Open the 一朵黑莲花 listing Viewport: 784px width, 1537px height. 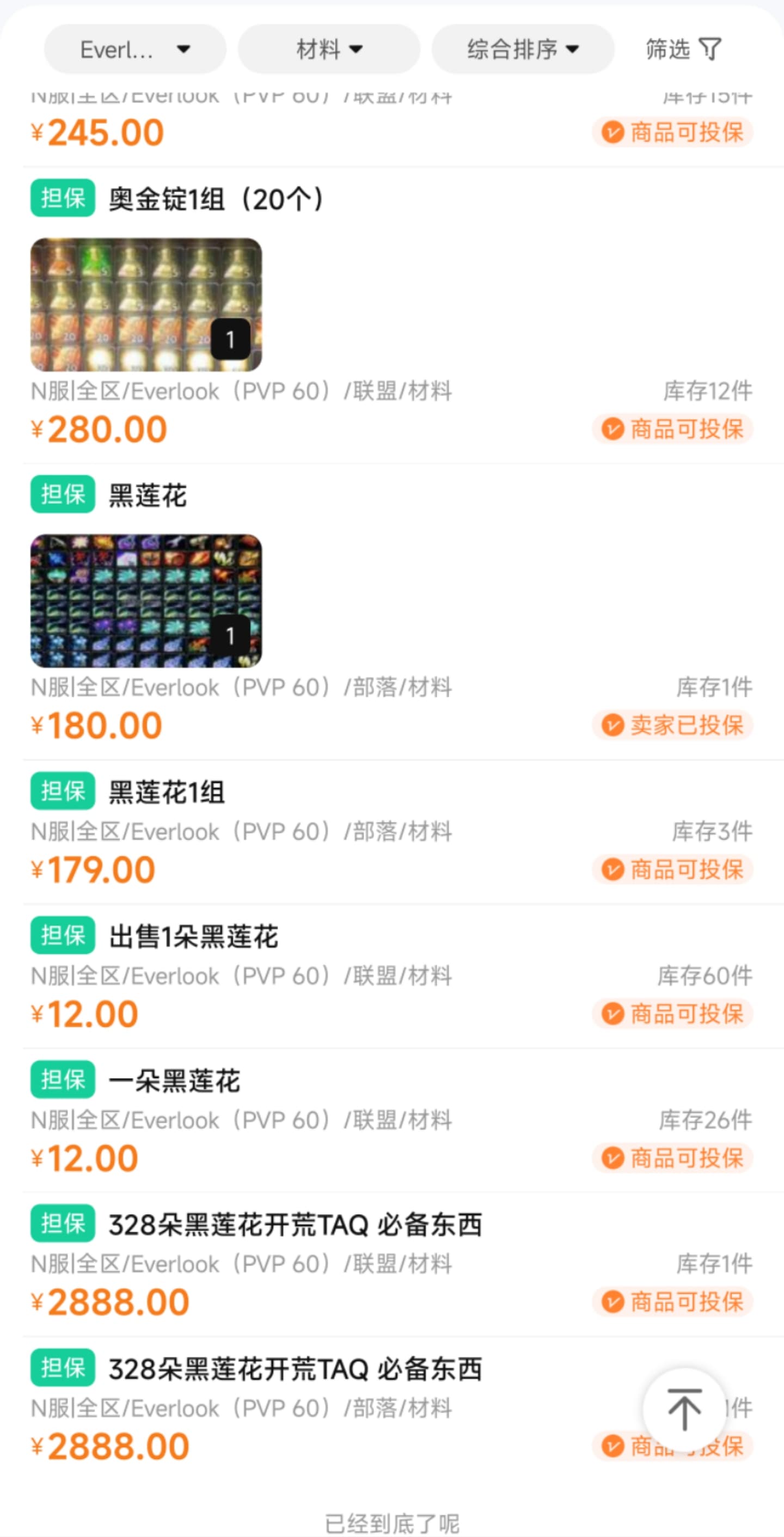tap(391, 1120)
